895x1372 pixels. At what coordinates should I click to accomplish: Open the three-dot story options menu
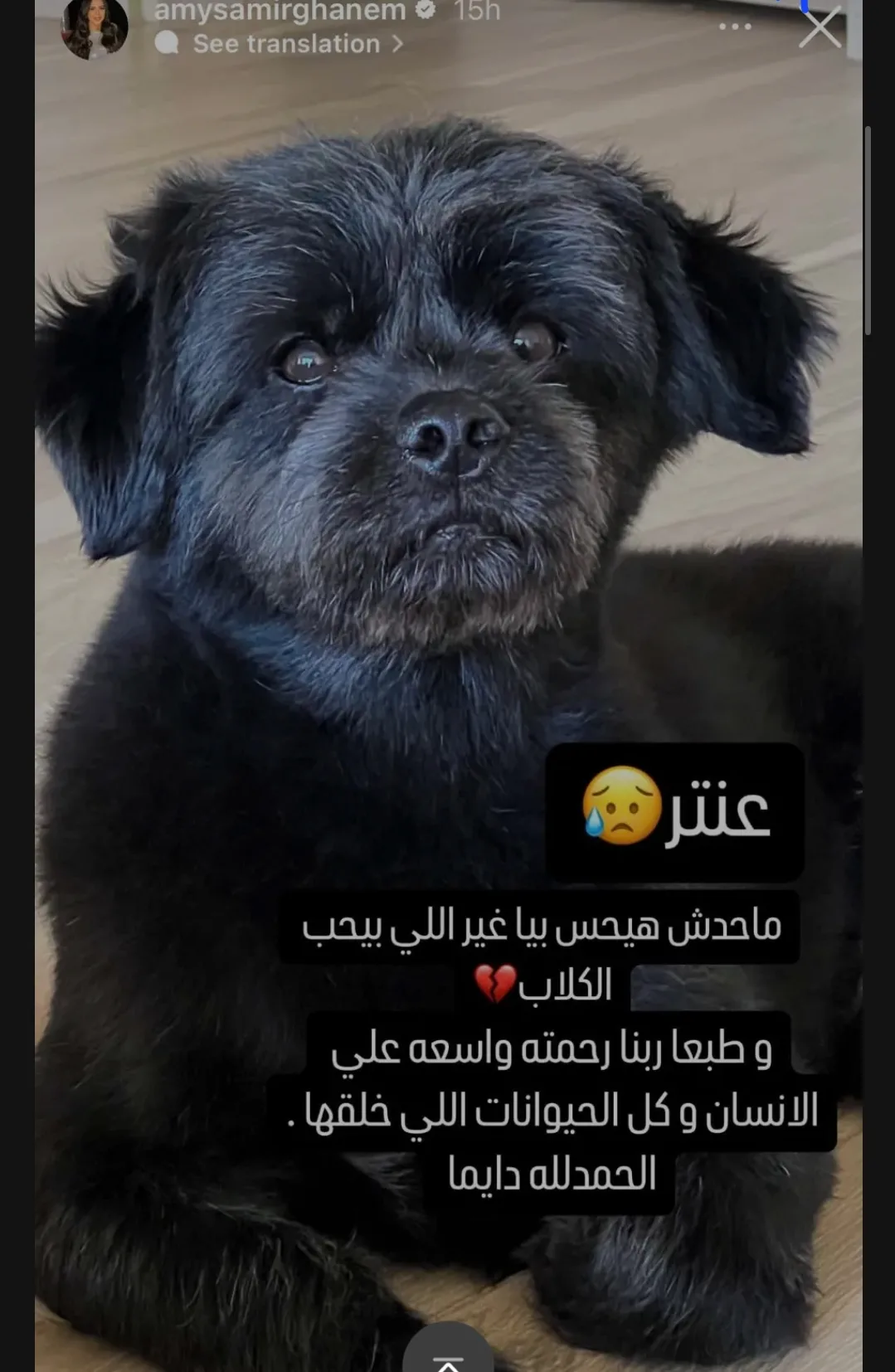[x=735, y=27]
